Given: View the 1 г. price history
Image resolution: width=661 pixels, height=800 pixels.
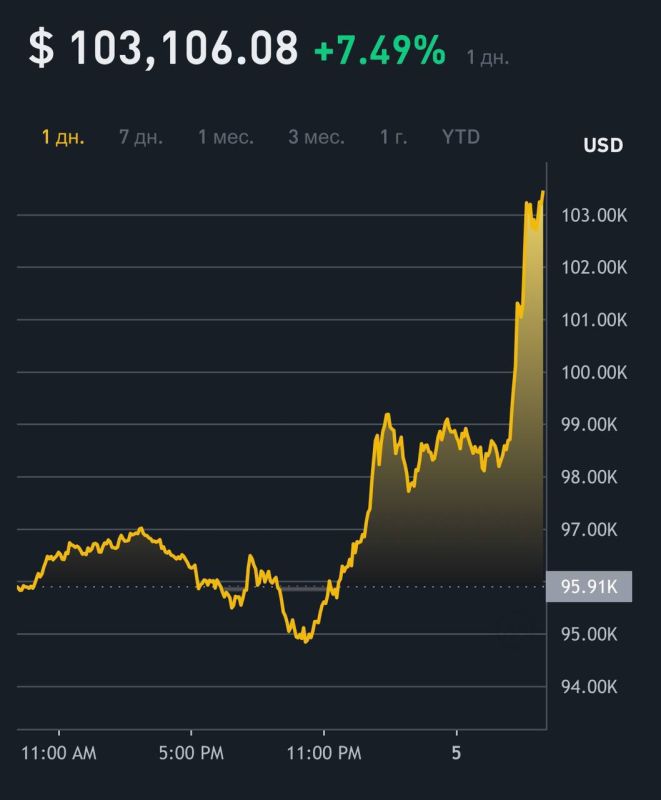Looking at the screenshot, I should click(x=393, y=137).
